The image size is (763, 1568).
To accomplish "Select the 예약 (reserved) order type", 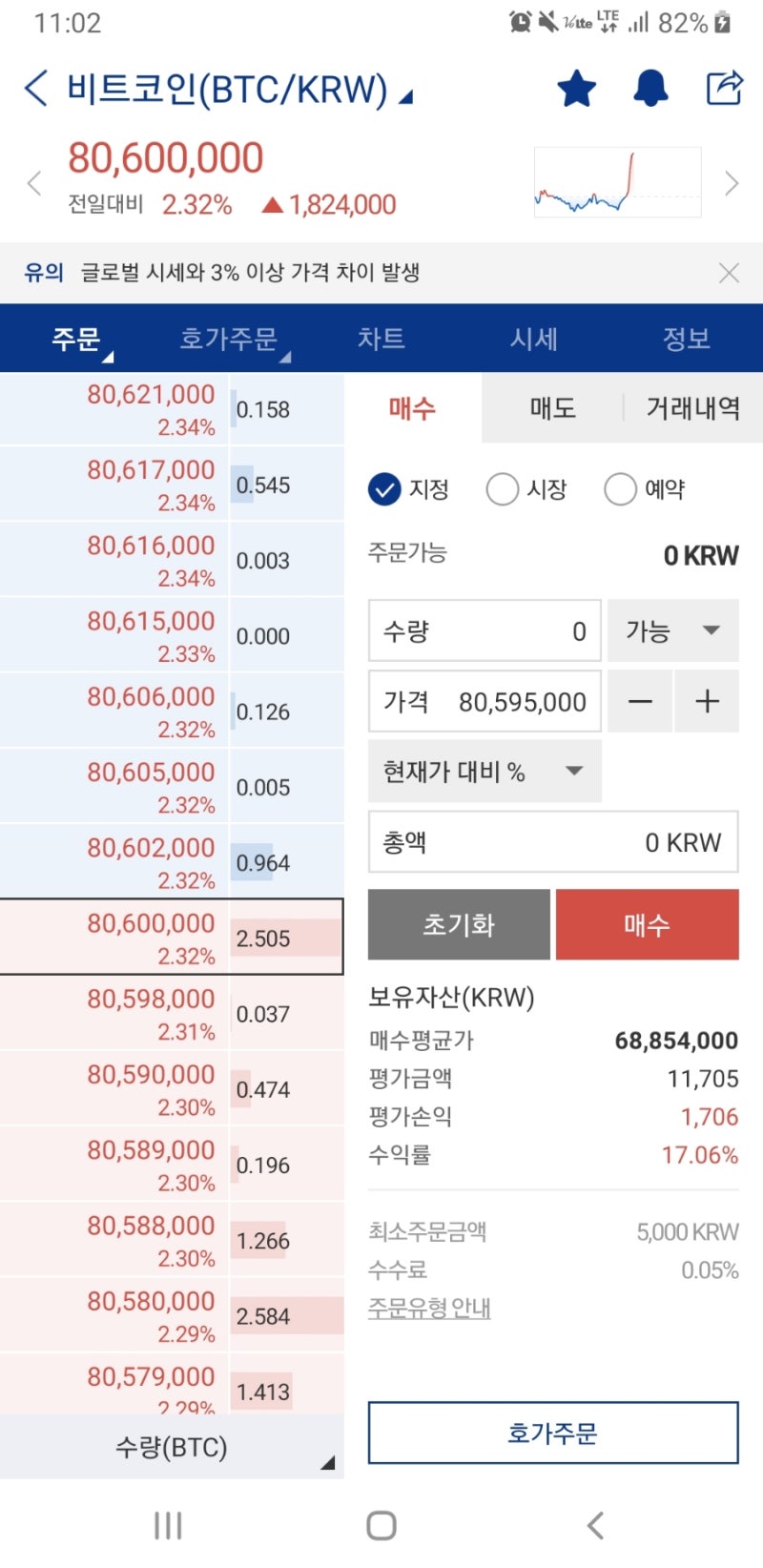I will (644, 489).
